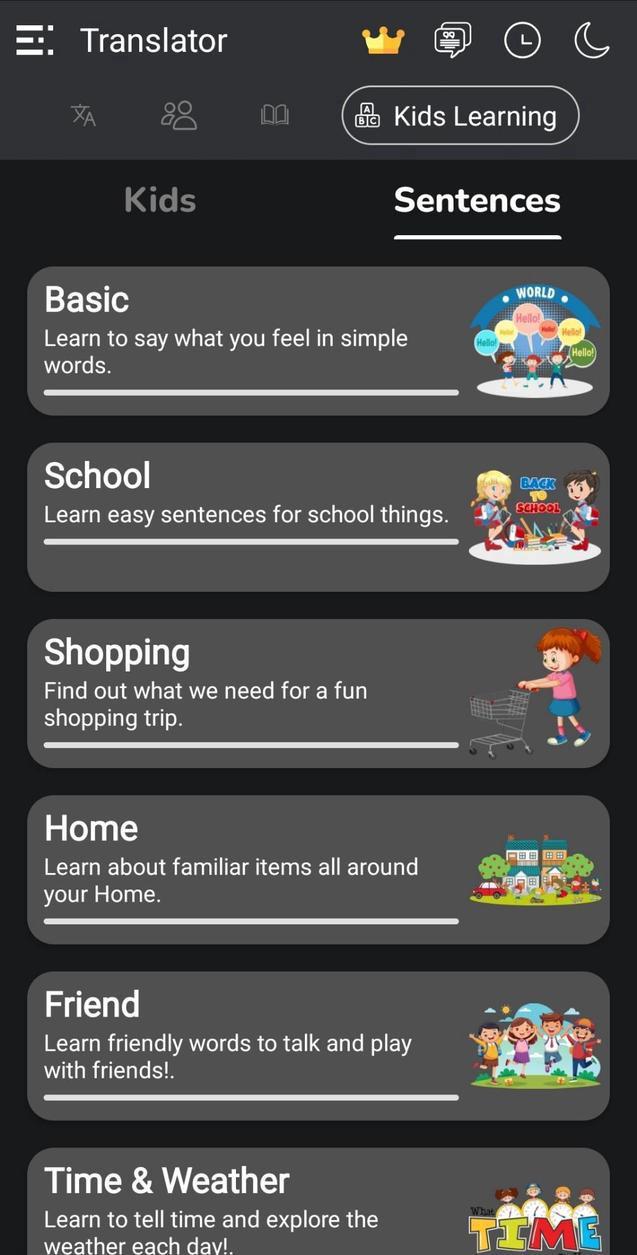The image size is (637, 1255).
Task: Open the School sentences card
Action: pyautogui.click(x=318, y=516)
